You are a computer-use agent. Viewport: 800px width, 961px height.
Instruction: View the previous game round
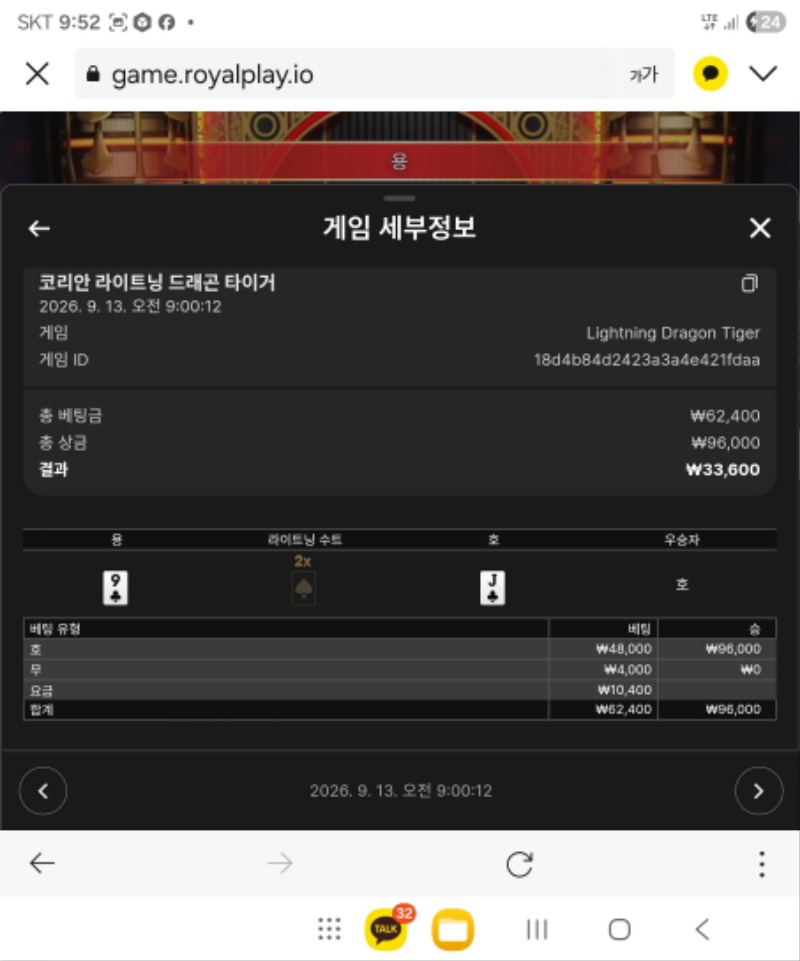point(43,791)
